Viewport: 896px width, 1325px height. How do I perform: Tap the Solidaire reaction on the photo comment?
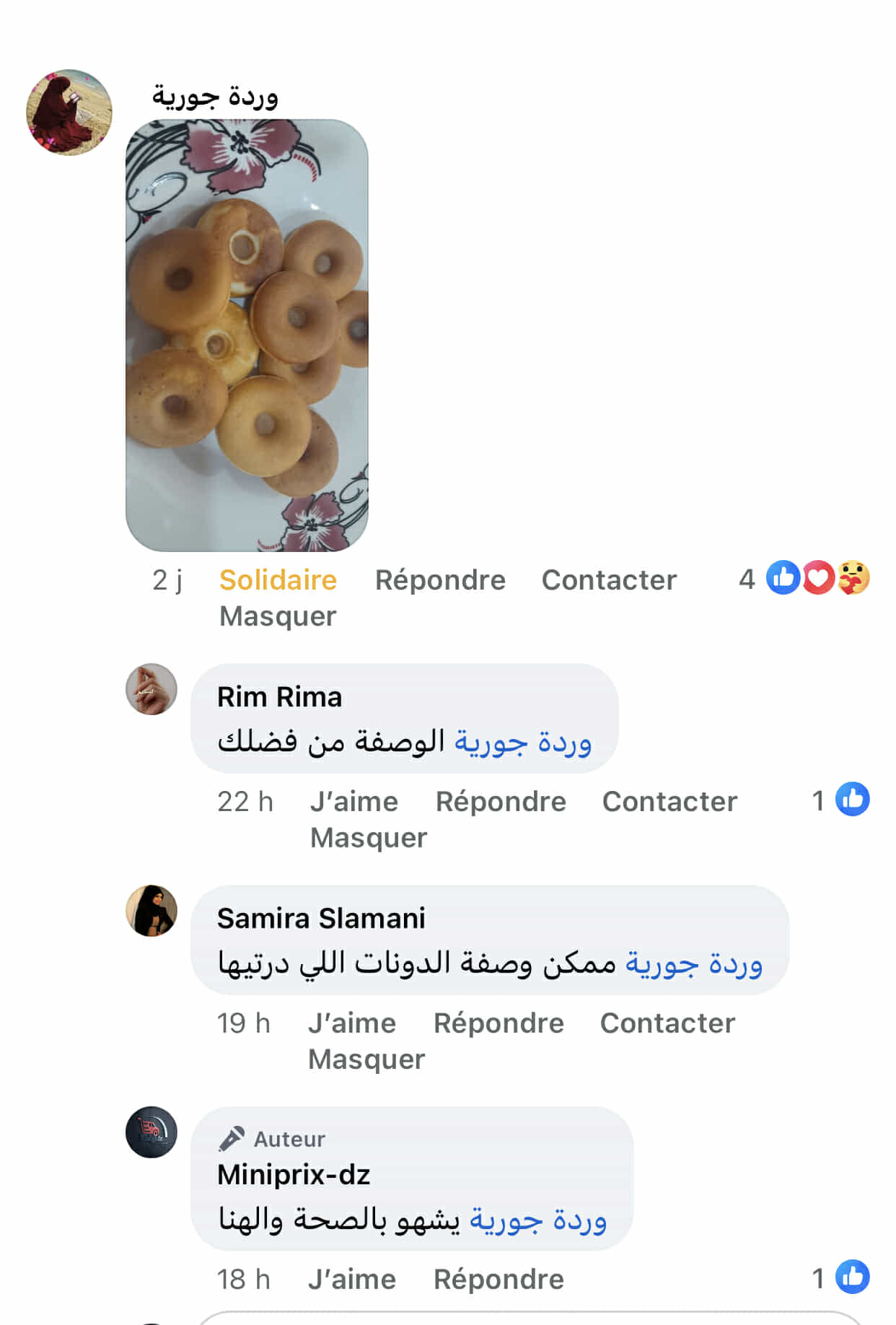278,580
